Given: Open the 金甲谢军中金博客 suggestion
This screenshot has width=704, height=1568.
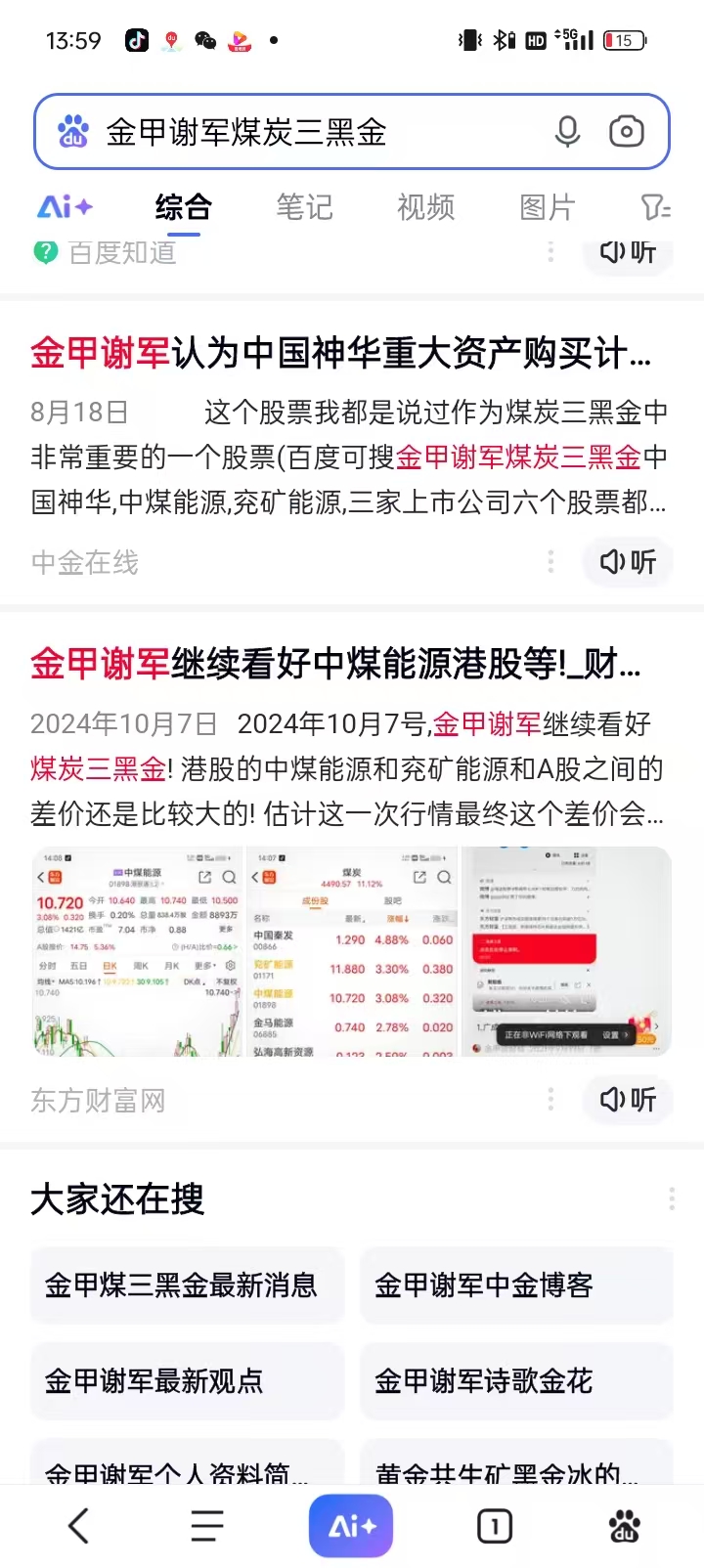Looking at the screenshot, I should pyautogui.click(x=516, y=1285).
